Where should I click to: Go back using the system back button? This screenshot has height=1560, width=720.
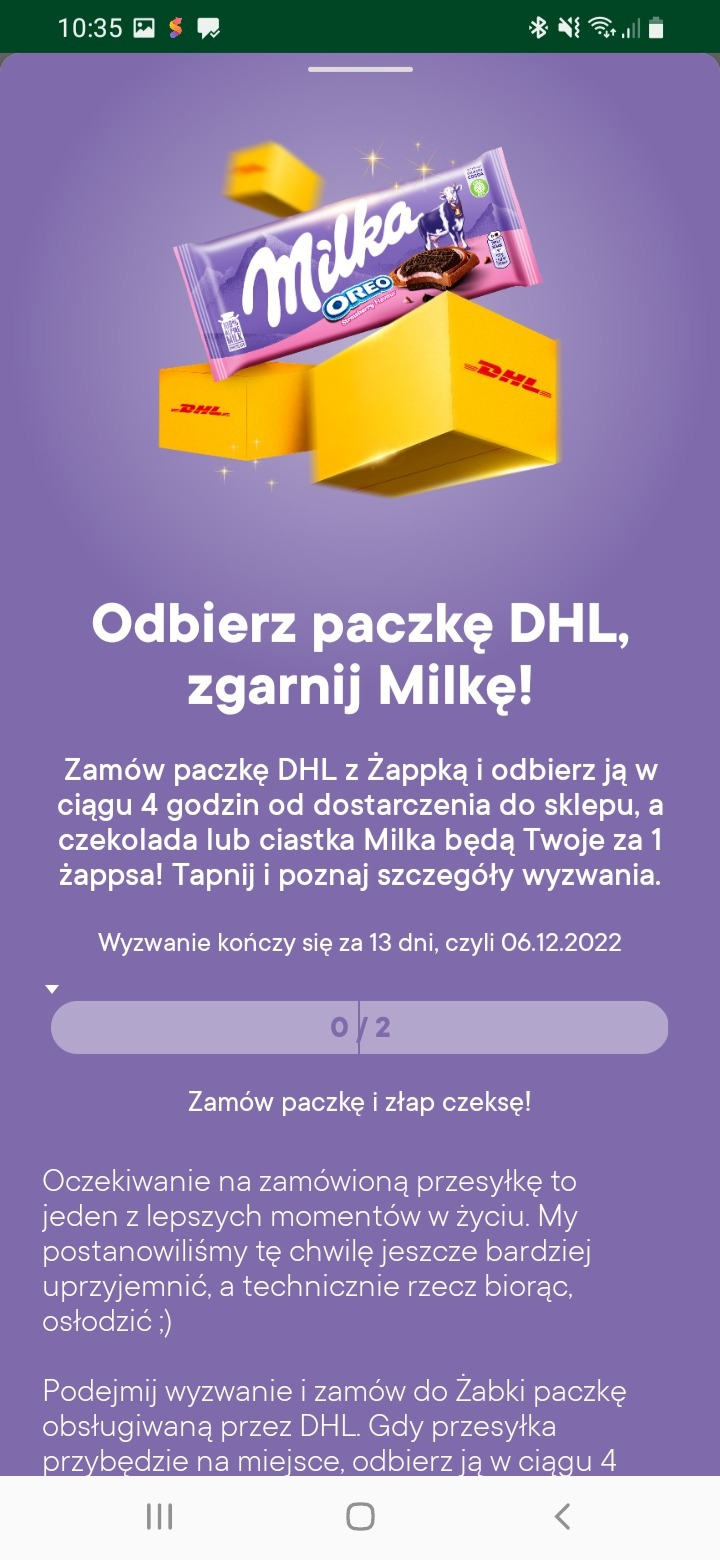click(562, 1516)
